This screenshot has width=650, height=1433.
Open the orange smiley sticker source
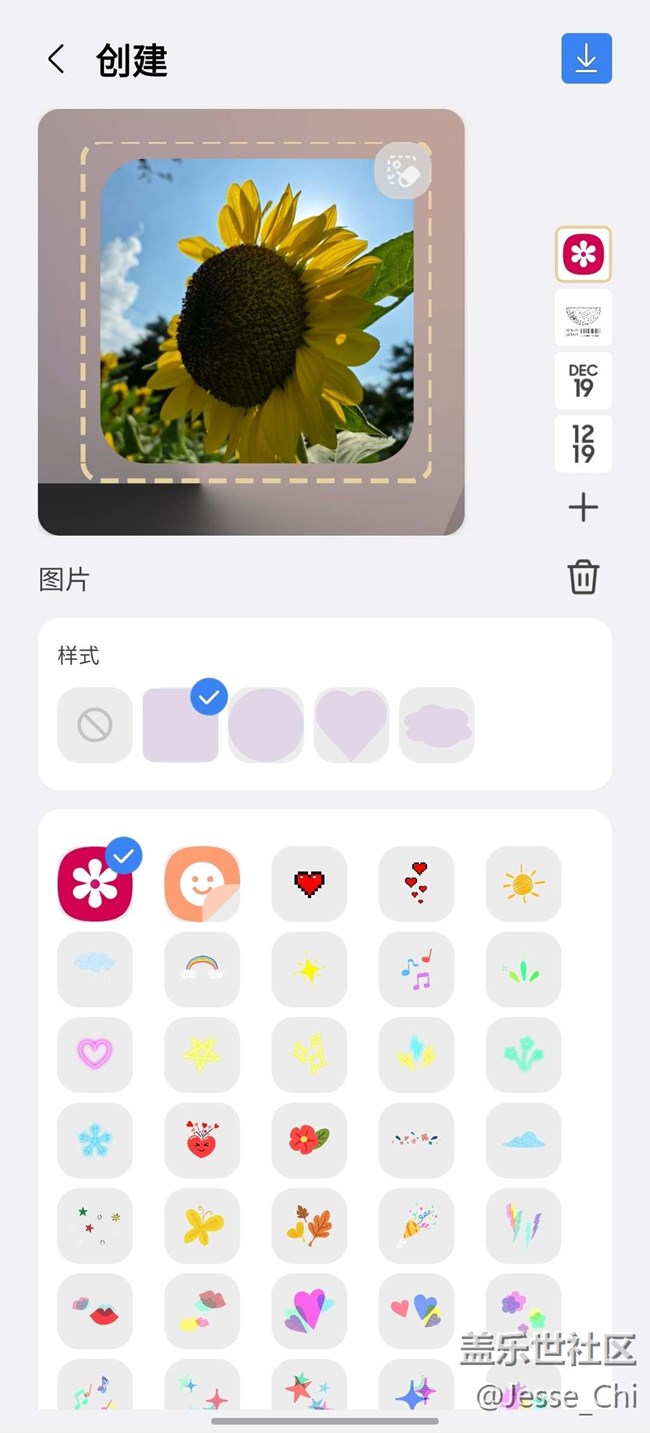202,884
